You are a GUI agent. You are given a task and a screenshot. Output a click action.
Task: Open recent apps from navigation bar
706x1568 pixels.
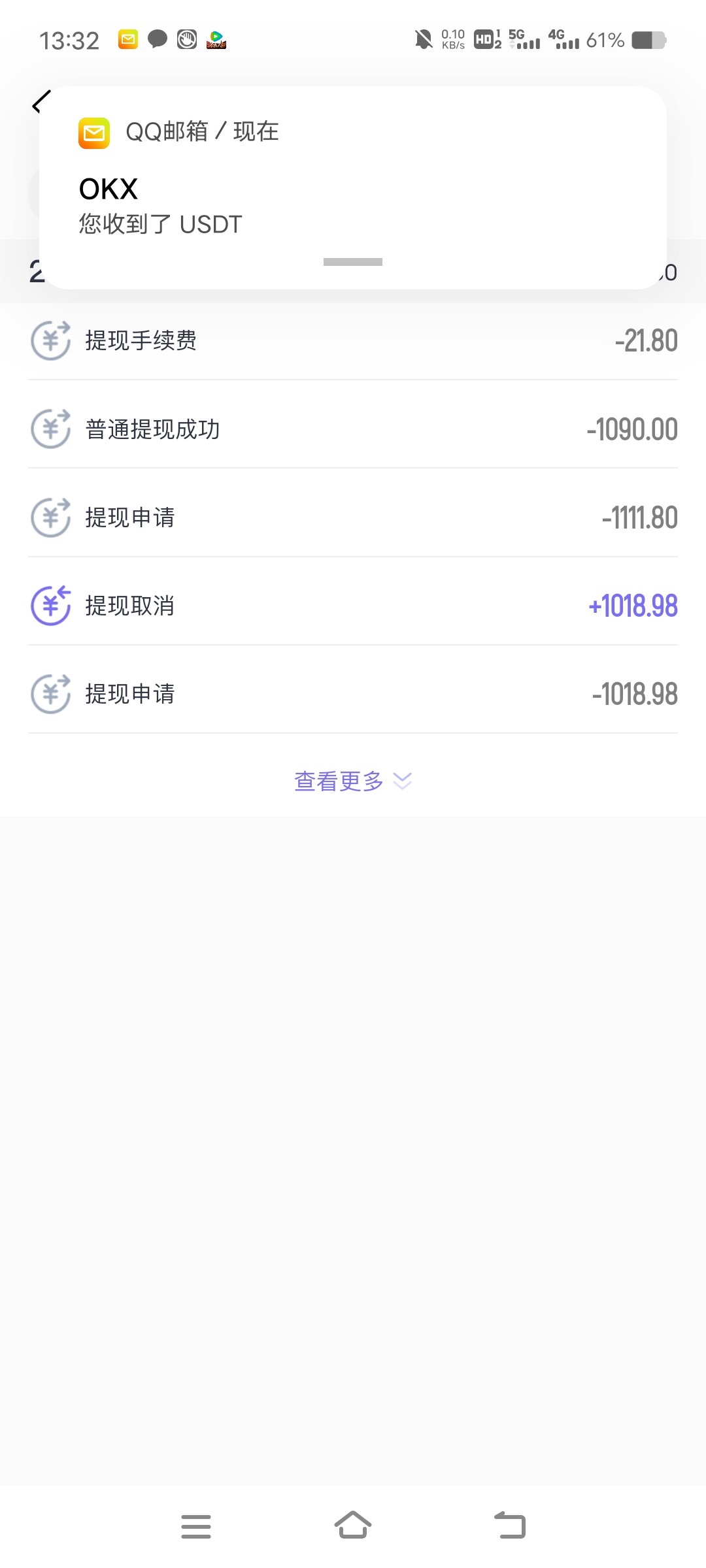point(195,1526)
